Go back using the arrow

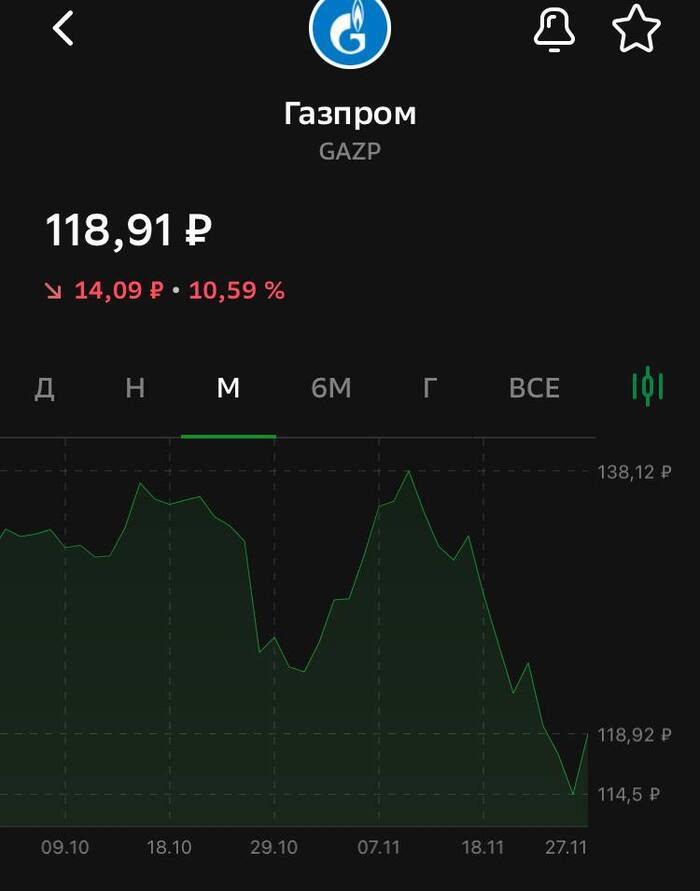[63, 29]
